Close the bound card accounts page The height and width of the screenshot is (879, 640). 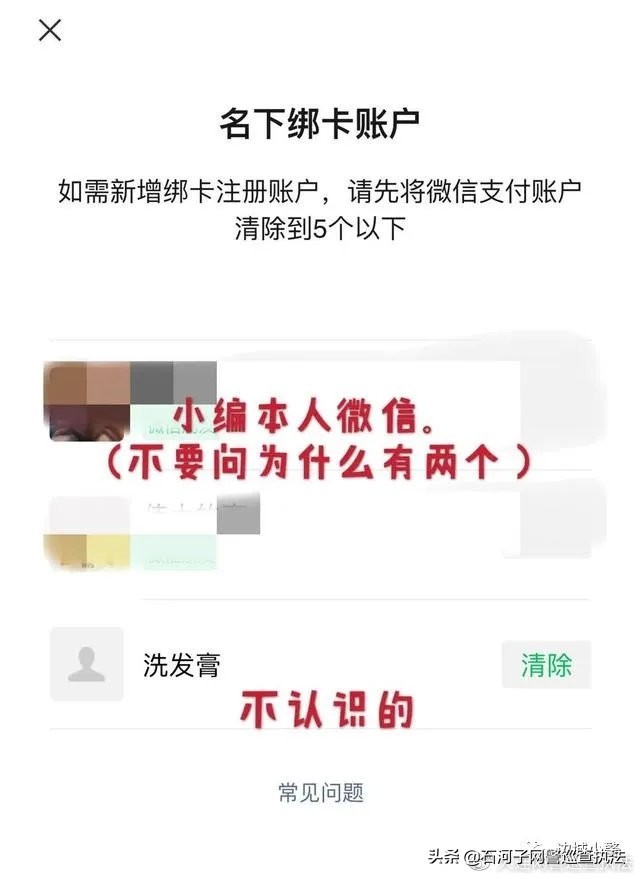[50, 31]
